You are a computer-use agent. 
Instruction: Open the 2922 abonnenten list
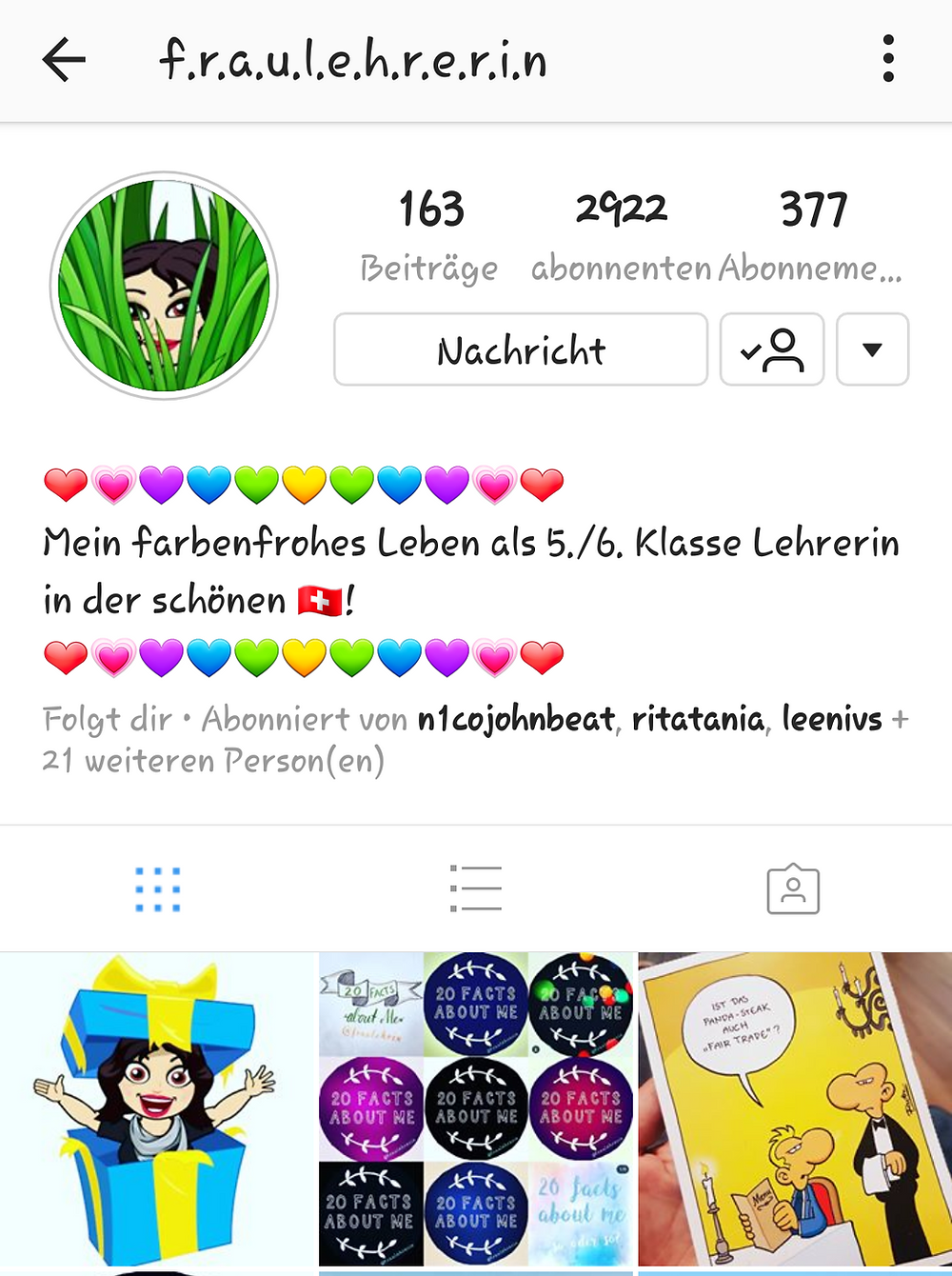(621, 233)
